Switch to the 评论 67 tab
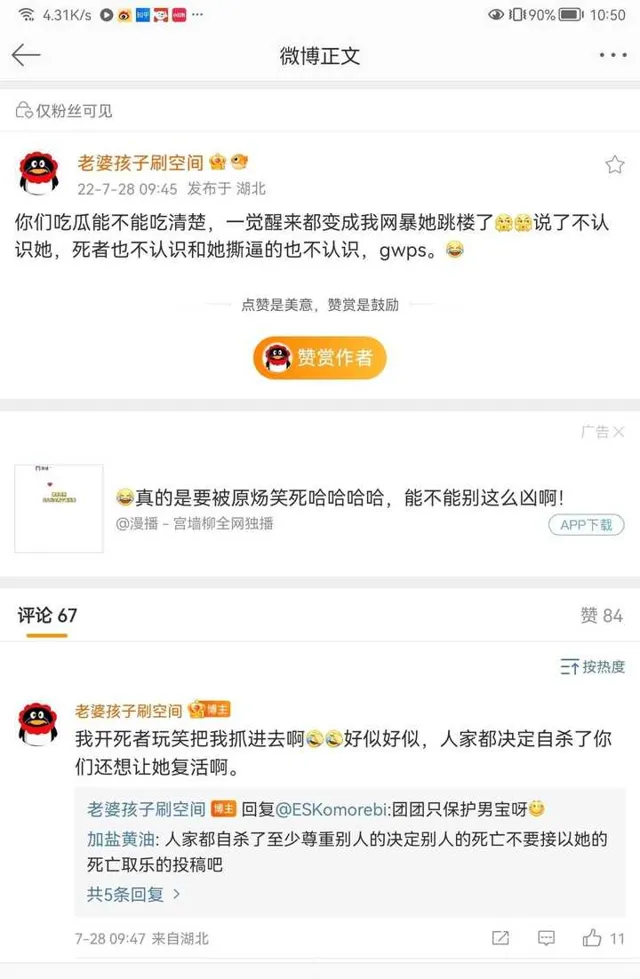640x979 pixels. 47,616
